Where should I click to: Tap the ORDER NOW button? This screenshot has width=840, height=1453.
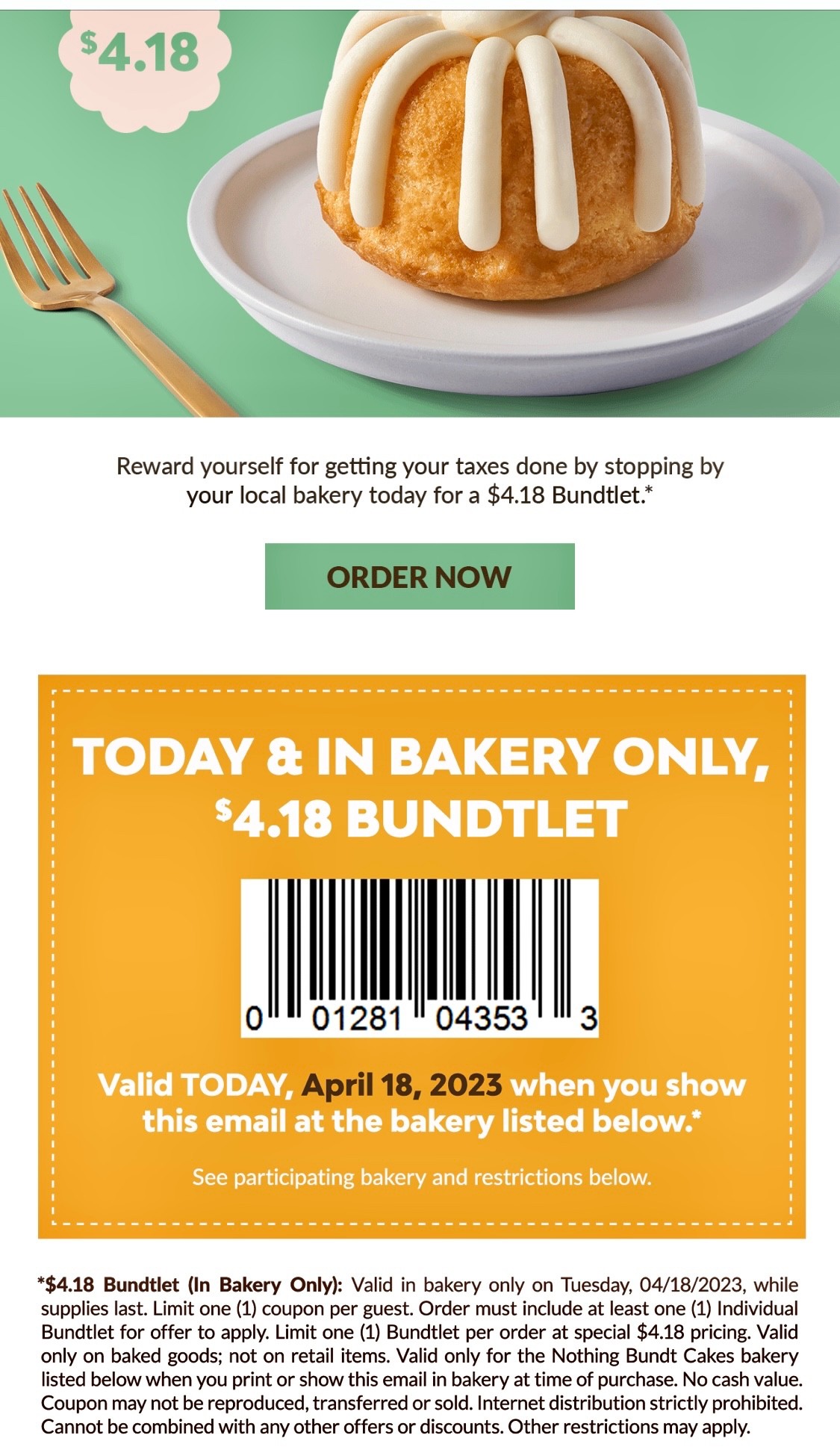click(420, 577)
